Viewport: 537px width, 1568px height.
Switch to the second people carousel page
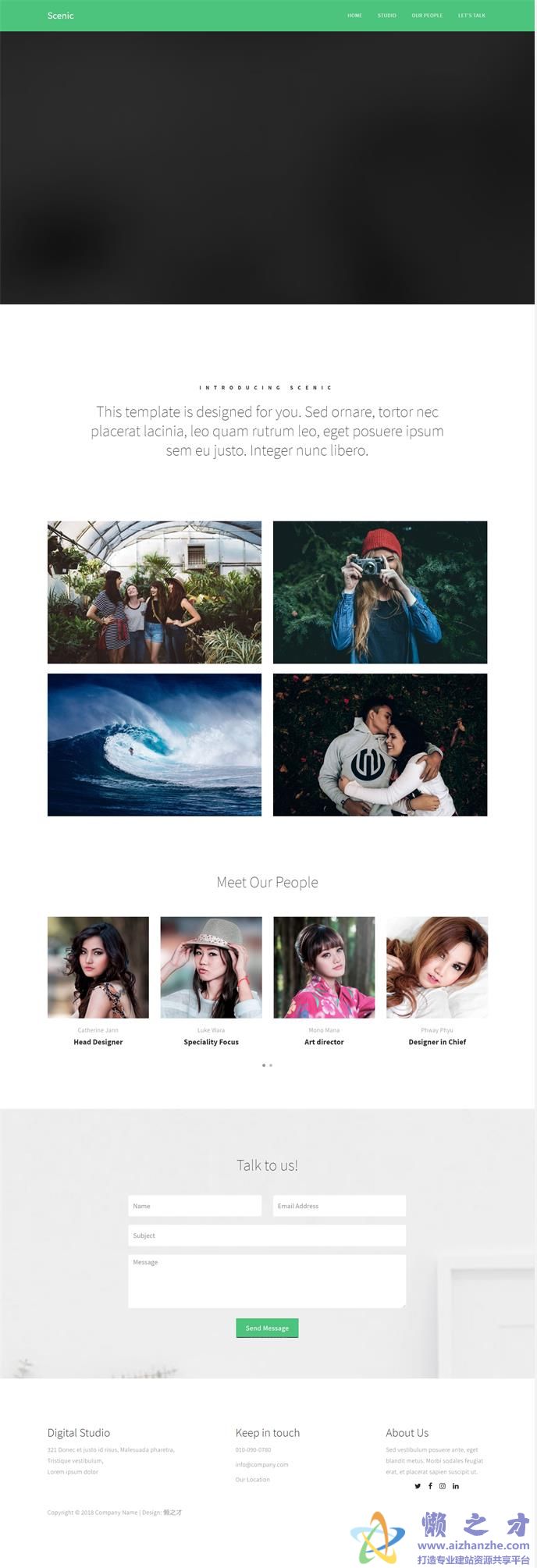[x=271, y=1065]
